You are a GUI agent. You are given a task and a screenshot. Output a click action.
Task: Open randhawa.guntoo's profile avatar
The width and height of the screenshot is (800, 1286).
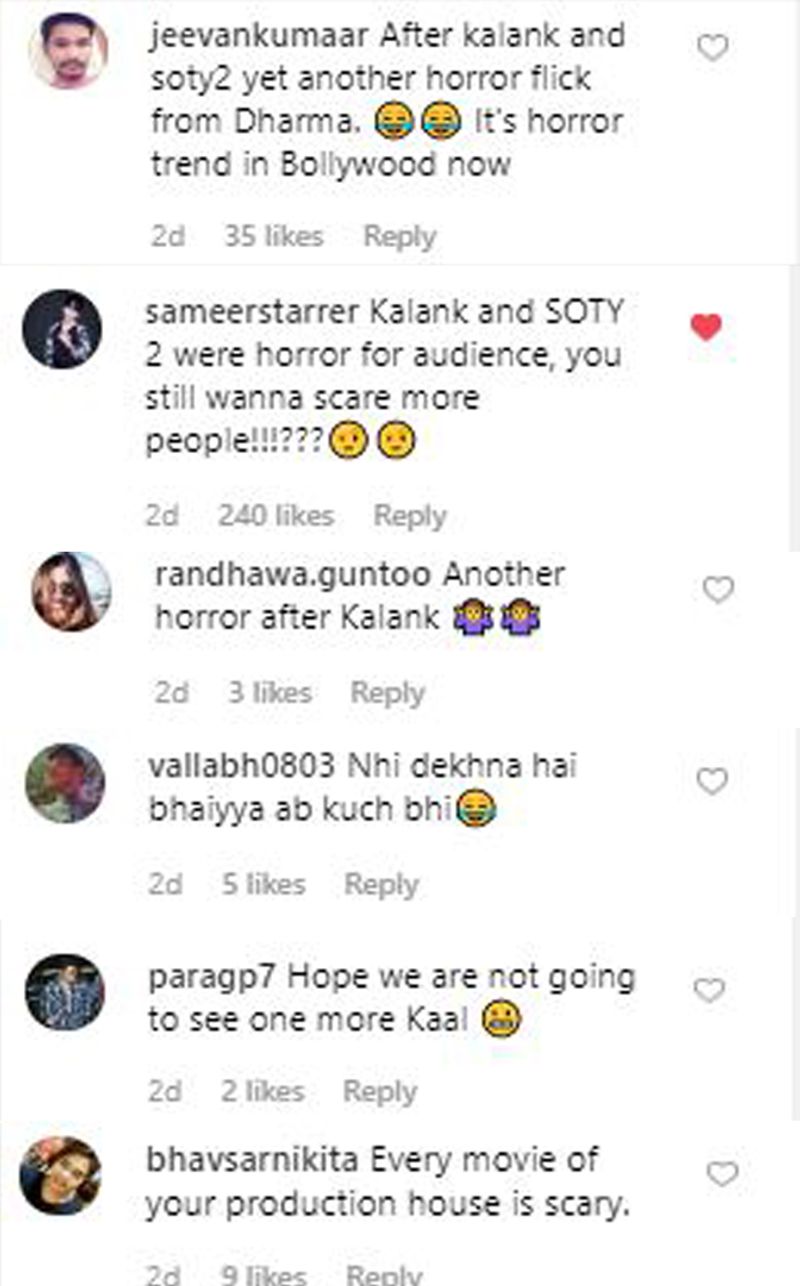[71, 591]
